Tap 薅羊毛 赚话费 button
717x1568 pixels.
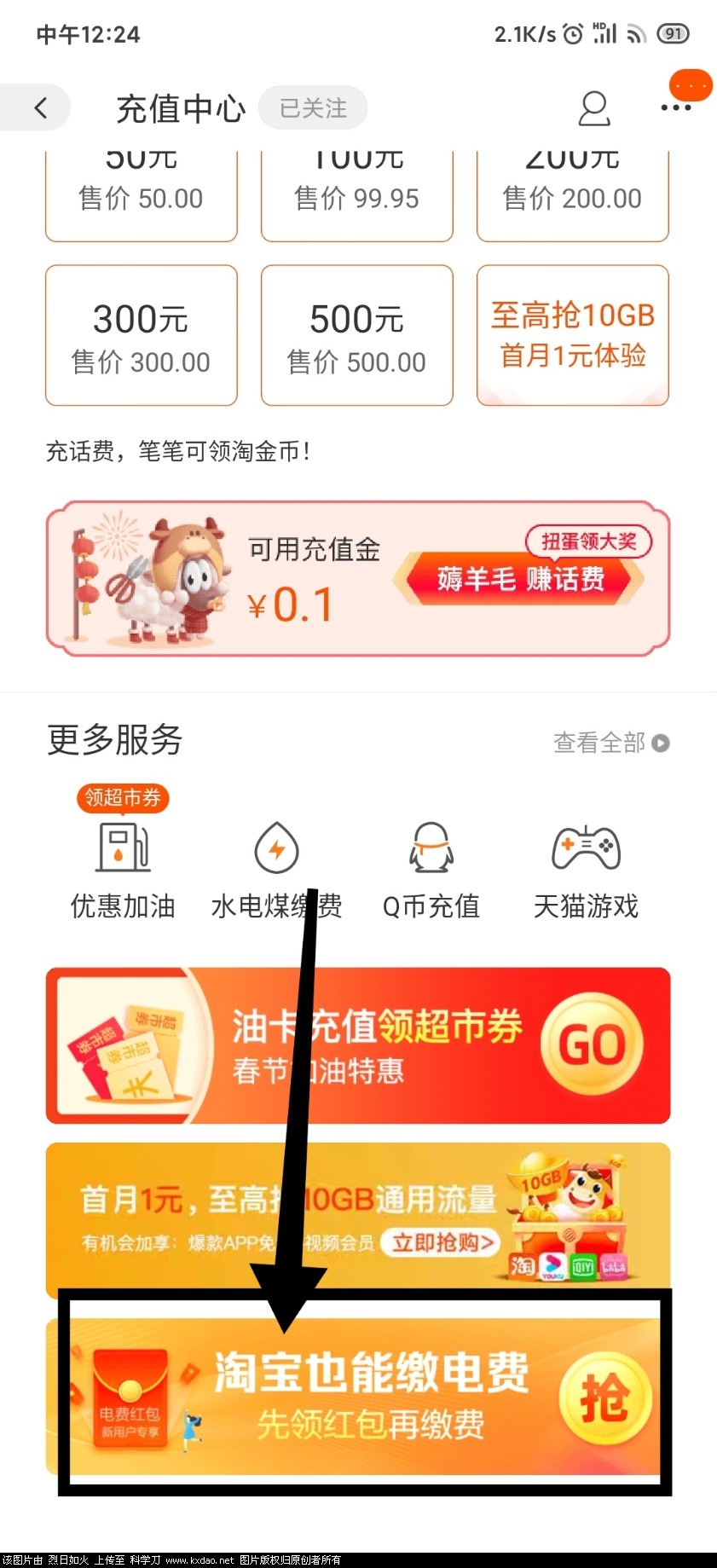(x=520, y=579)
